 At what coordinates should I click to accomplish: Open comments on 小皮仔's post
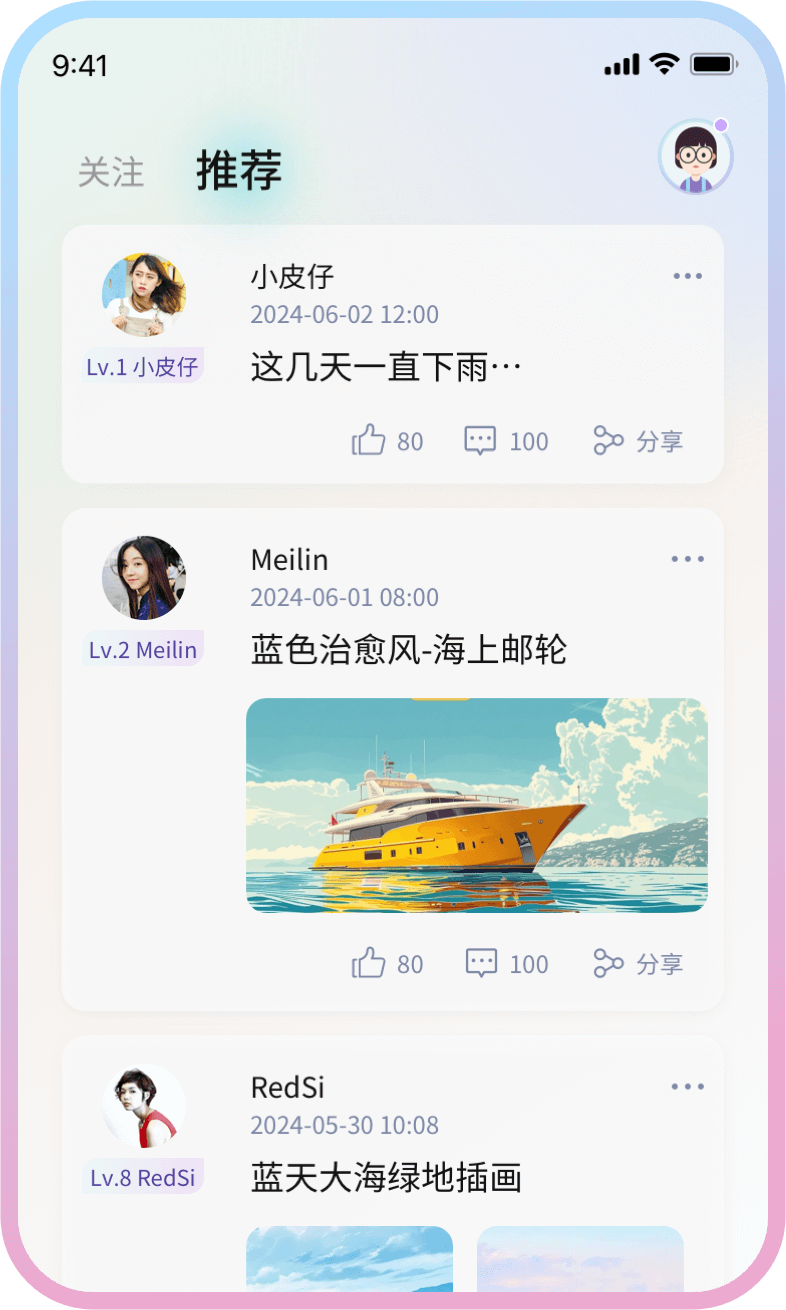pyautogui.click(x=506, y=441)
